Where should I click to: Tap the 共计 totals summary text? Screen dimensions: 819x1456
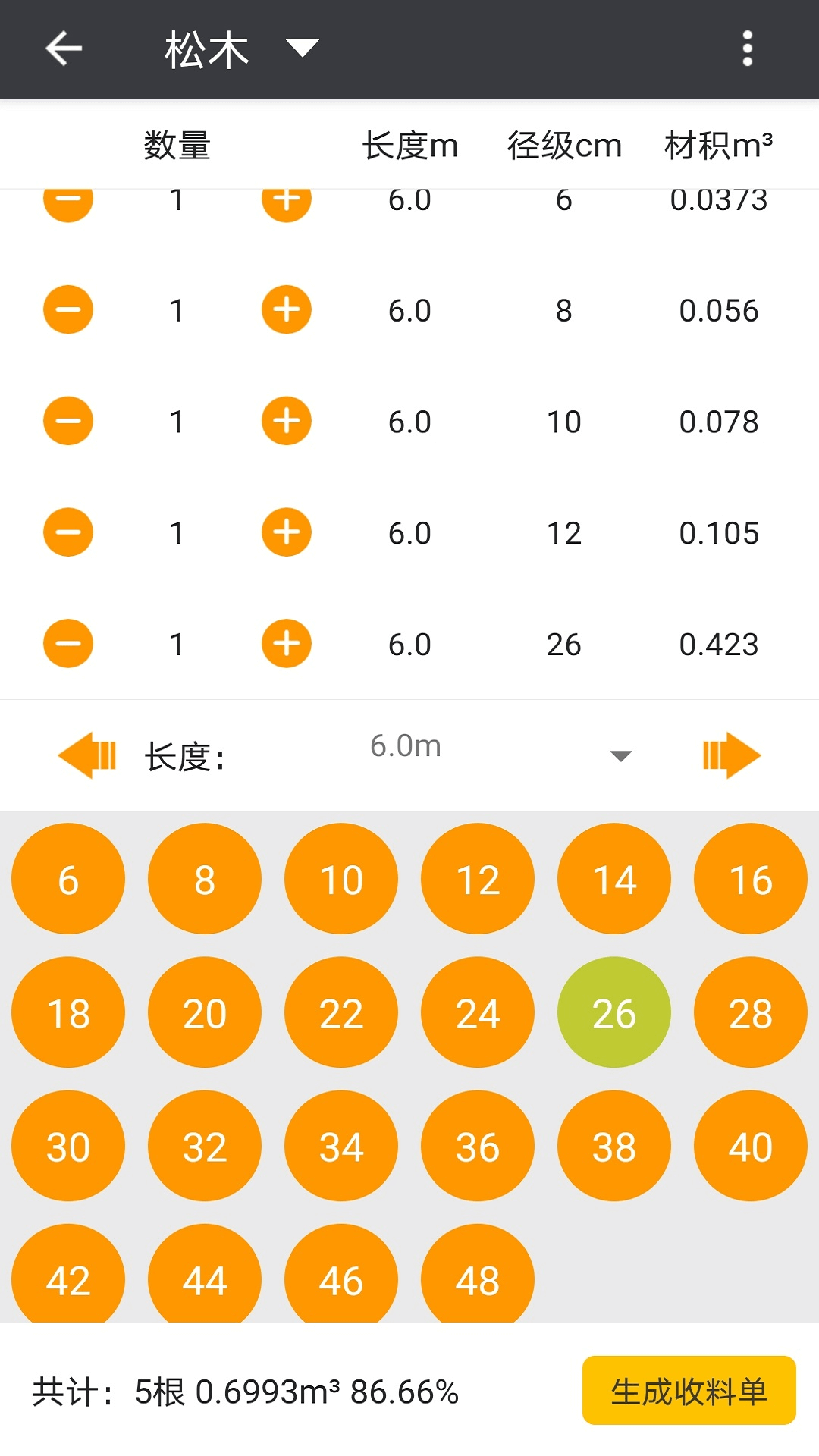pyautogui.click(x=243, y=1392)
